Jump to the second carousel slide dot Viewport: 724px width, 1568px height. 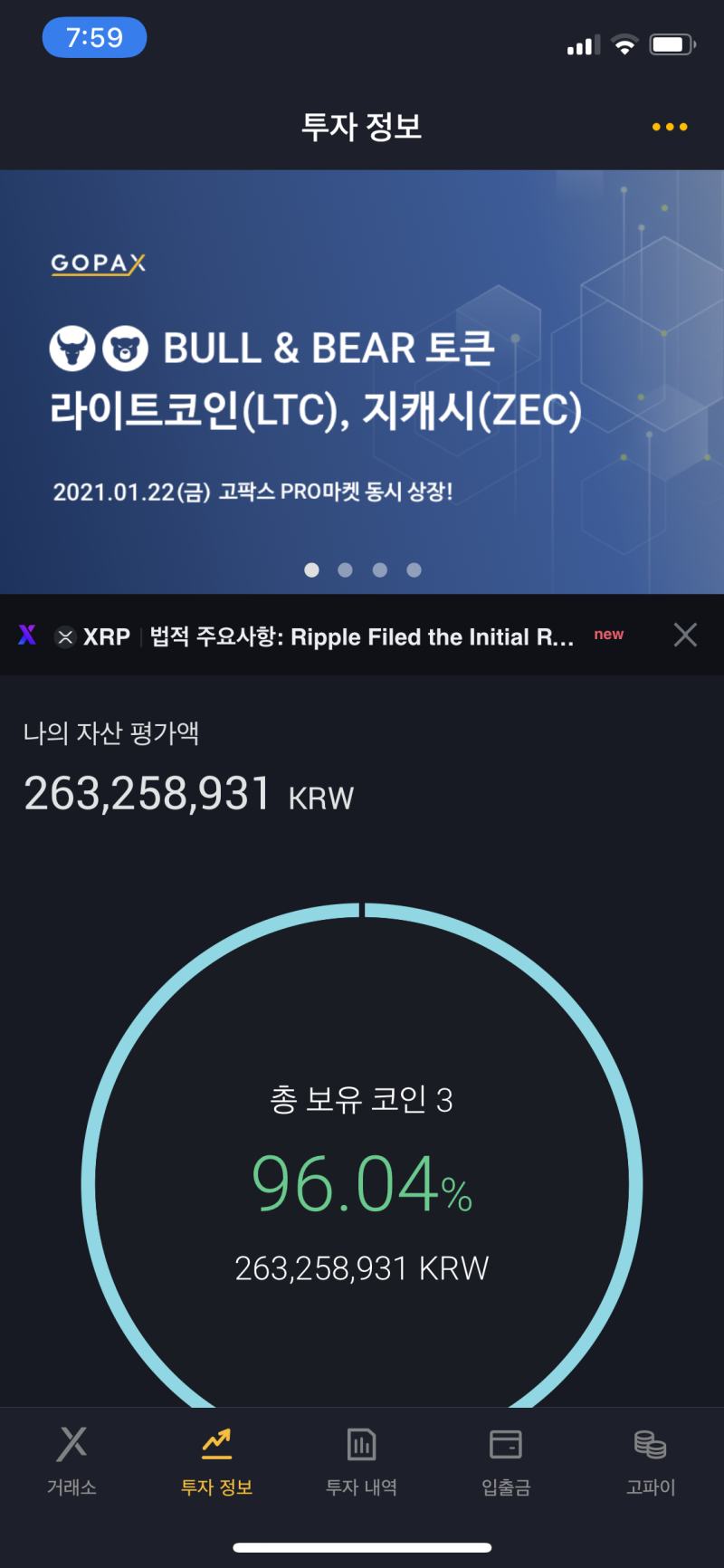pyautogui.click(x=345, y=569)
